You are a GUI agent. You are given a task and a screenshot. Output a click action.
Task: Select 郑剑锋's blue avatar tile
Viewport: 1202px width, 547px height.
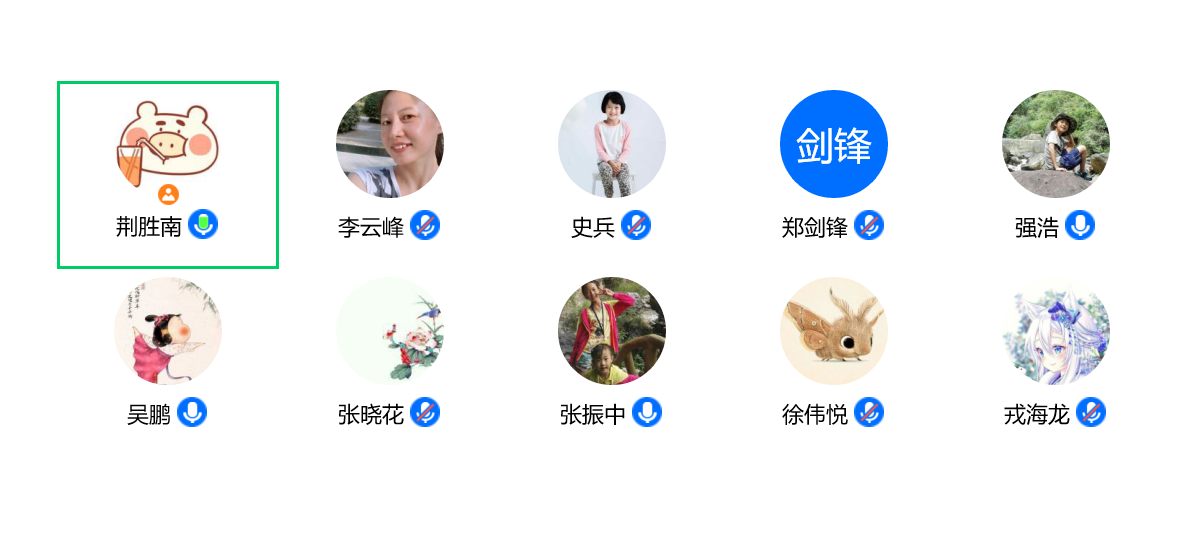(833, 144)
